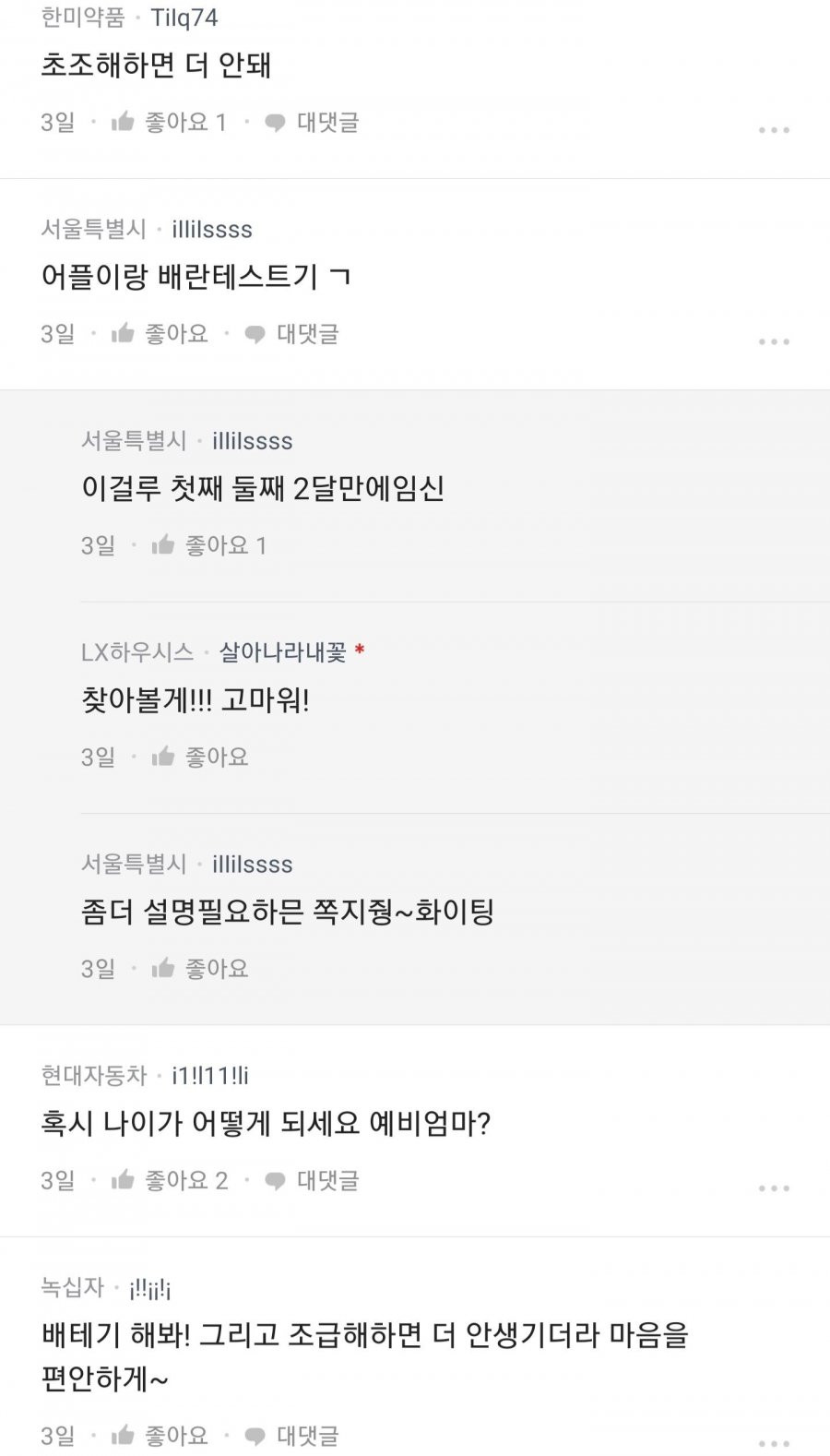Like the reply '좀더 설명필요하믄 쪽지줭~화이팅'
The width and height of the screenshot is (830, 1456).
coord(200,969)
